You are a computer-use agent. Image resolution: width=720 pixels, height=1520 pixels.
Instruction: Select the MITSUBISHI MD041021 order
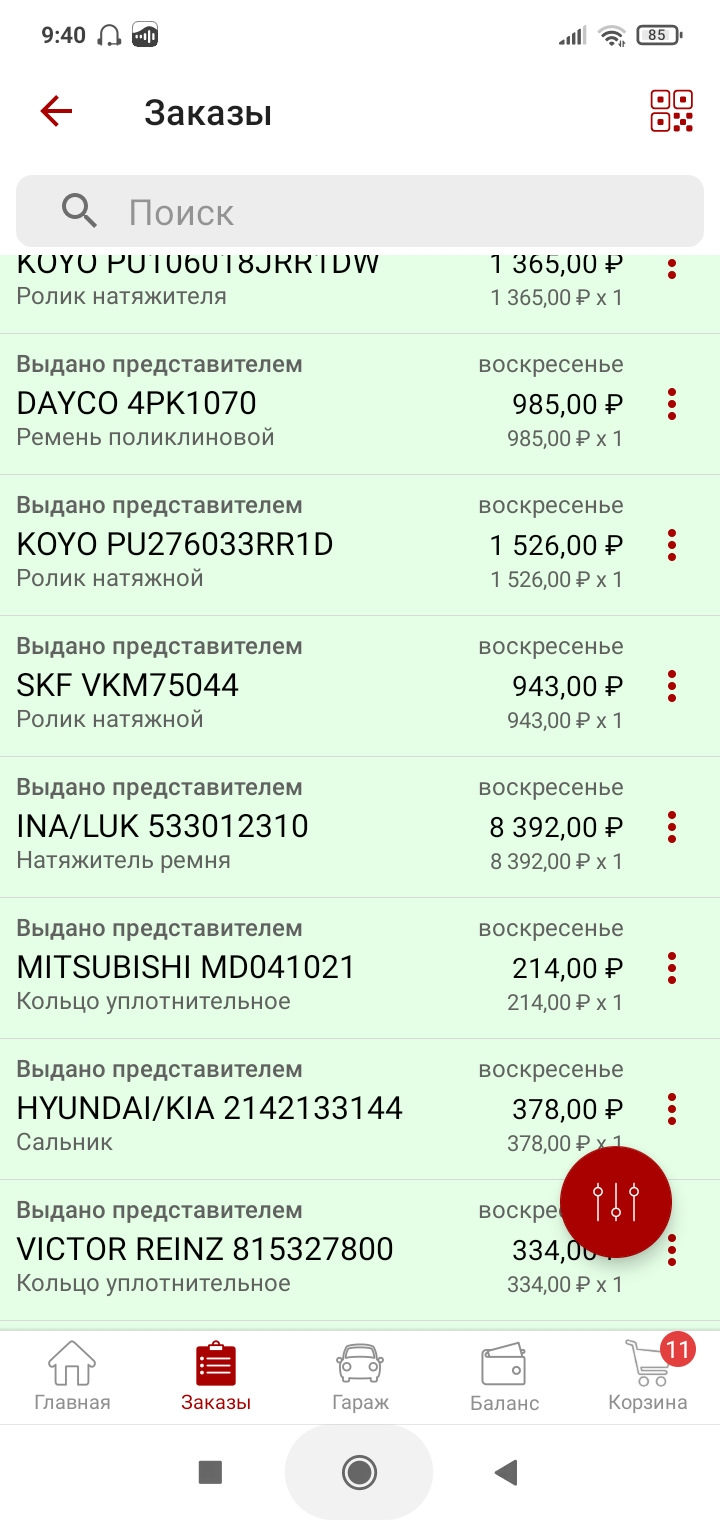(300, 968)
